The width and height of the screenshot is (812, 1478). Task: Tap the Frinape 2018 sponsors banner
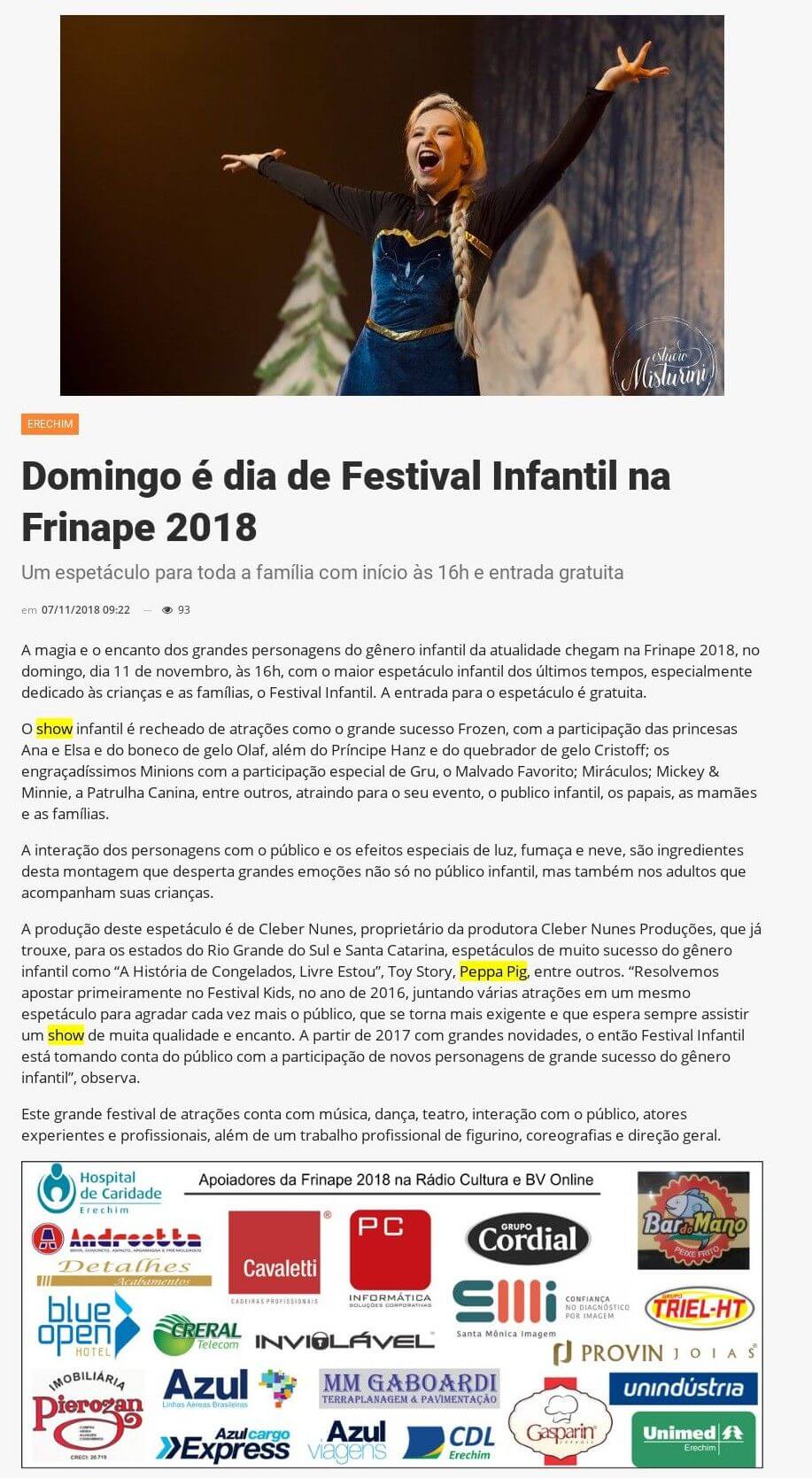pos(391,1314)
